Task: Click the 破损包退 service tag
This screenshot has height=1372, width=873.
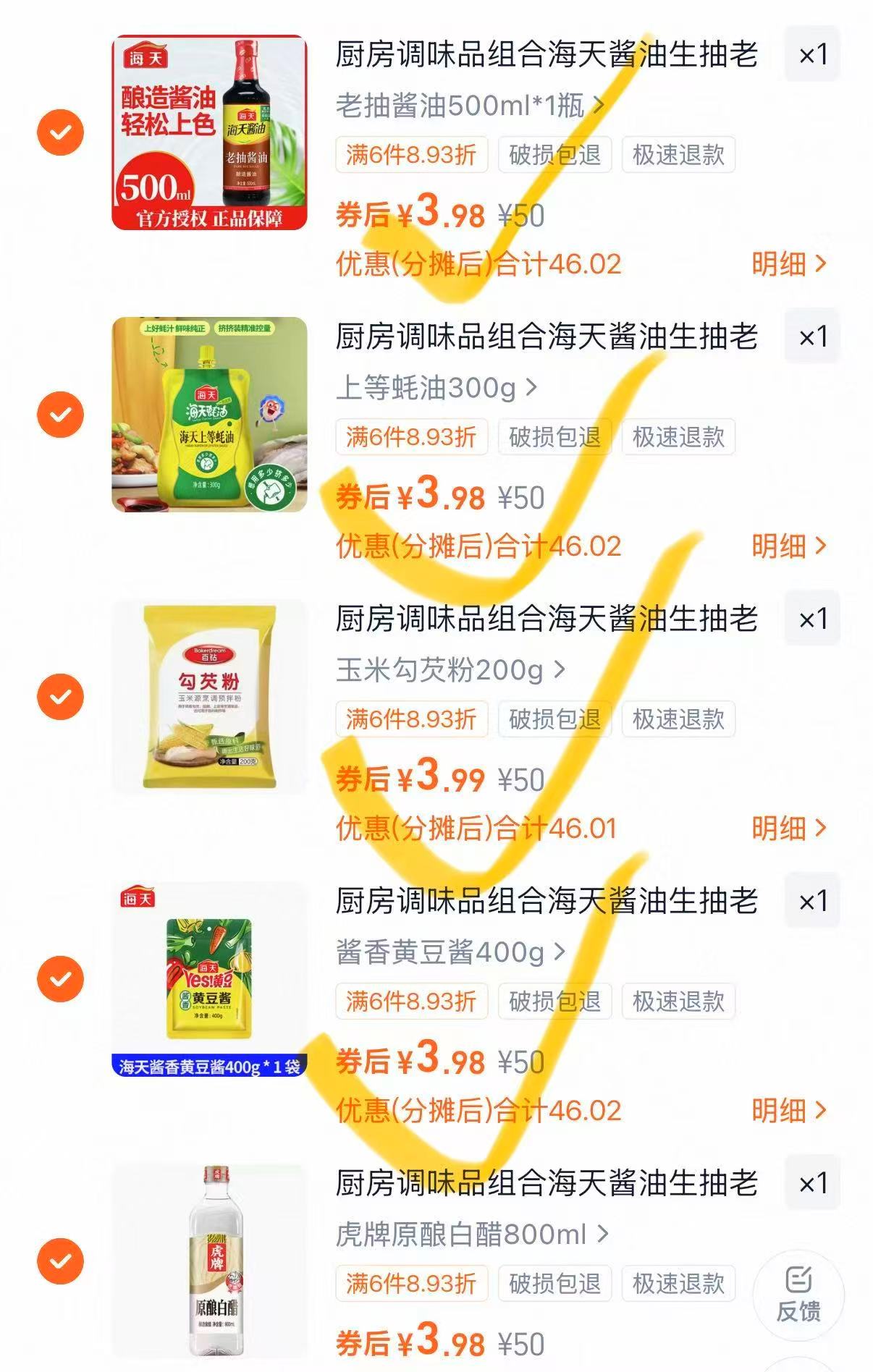Action: pos(554,156)
